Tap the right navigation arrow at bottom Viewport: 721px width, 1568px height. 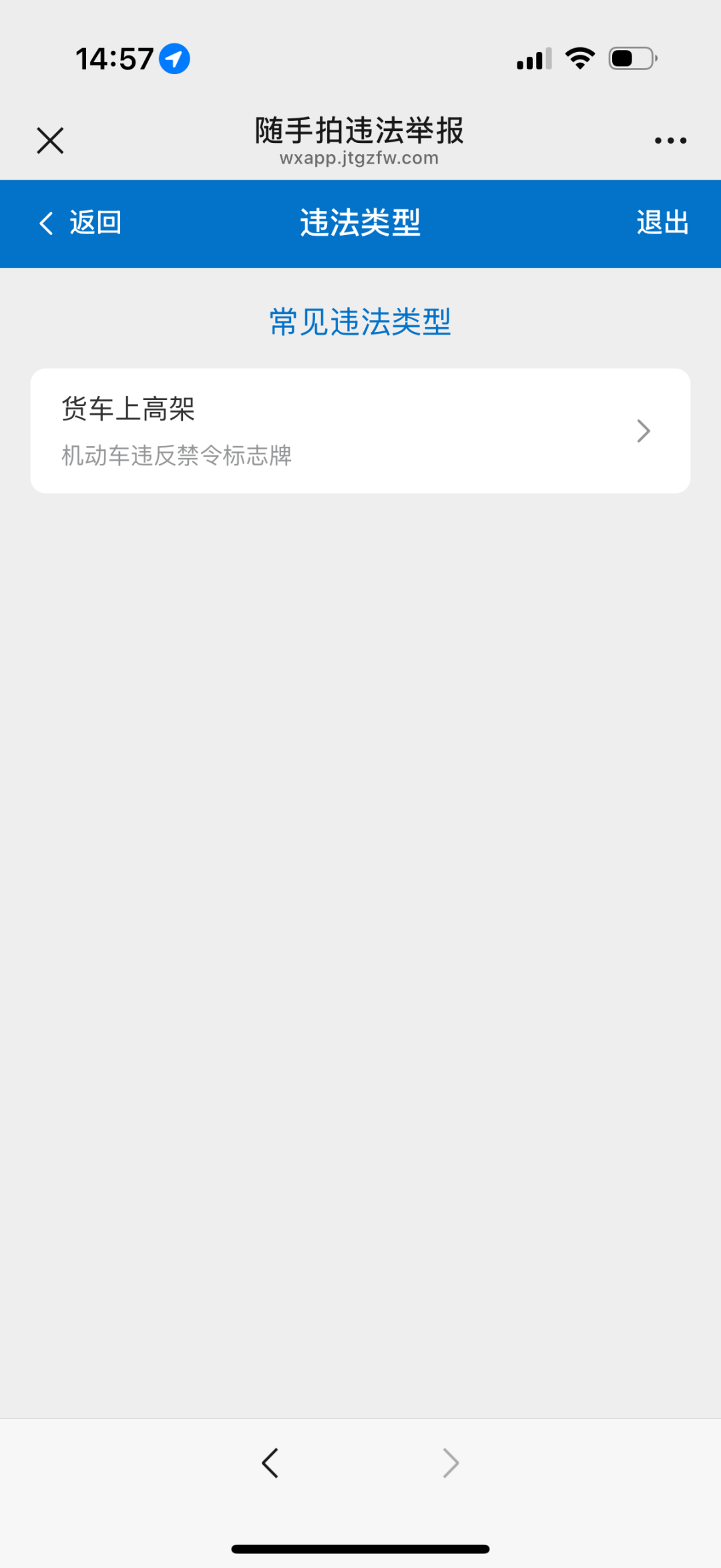coord(451,1462)
